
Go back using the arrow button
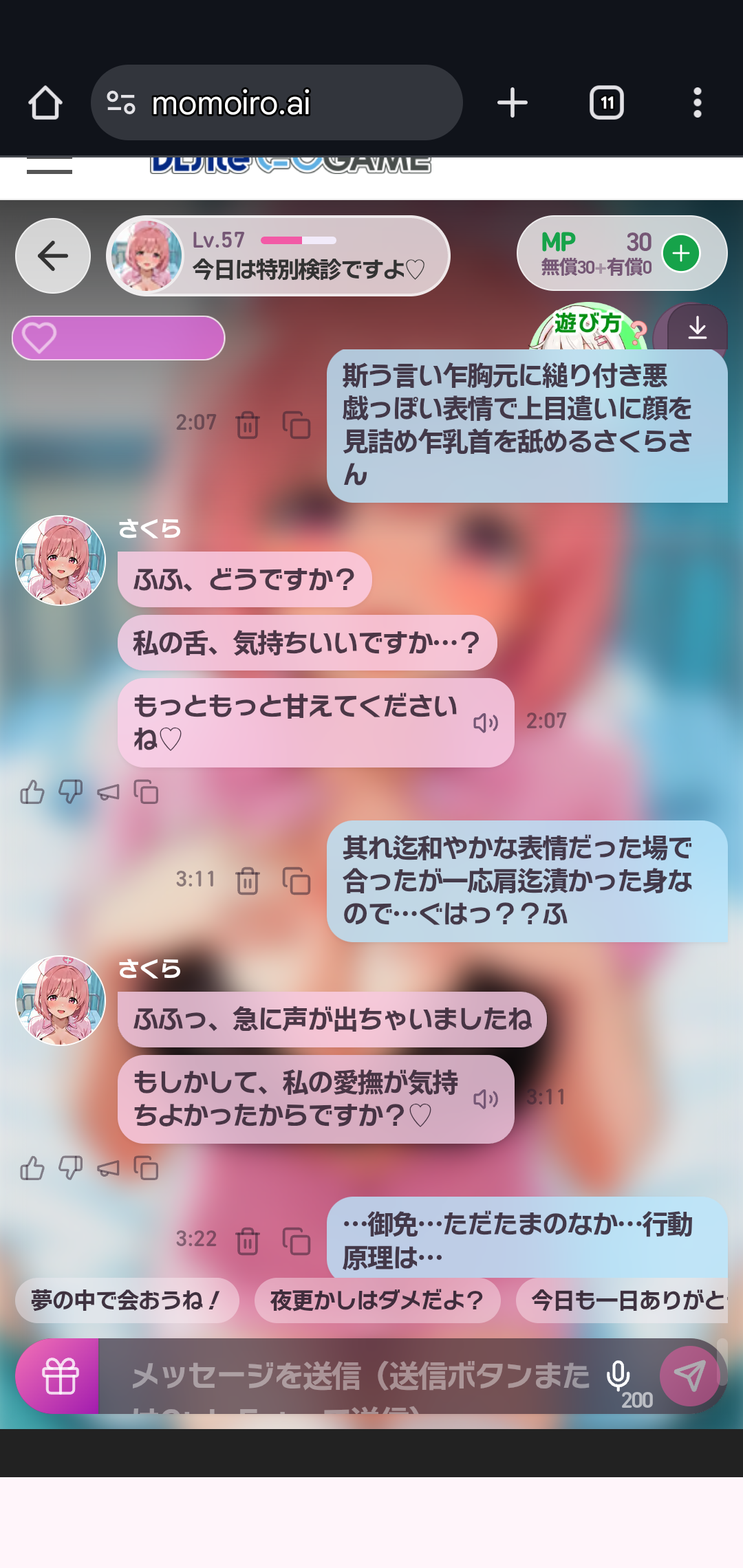[x=53, y=256]
